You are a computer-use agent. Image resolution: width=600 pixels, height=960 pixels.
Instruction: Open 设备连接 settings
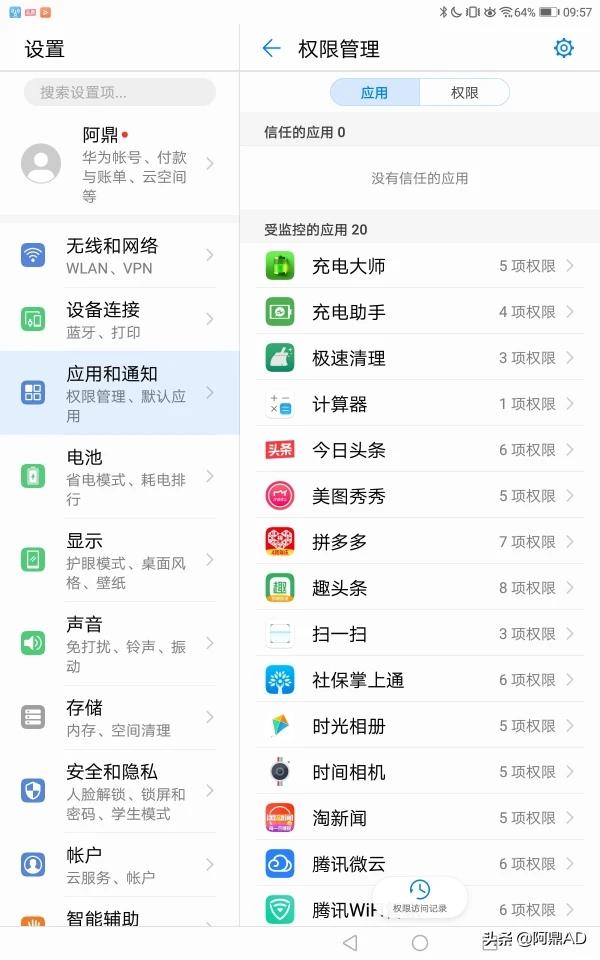[x=120, y=319]
